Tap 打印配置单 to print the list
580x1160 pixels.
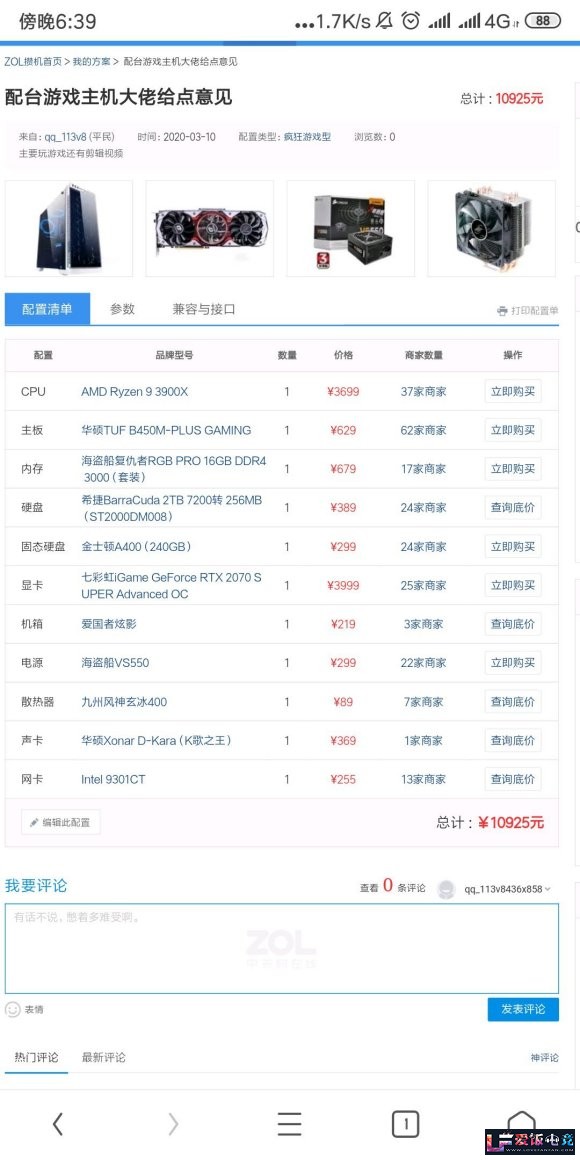pos(527,311)
